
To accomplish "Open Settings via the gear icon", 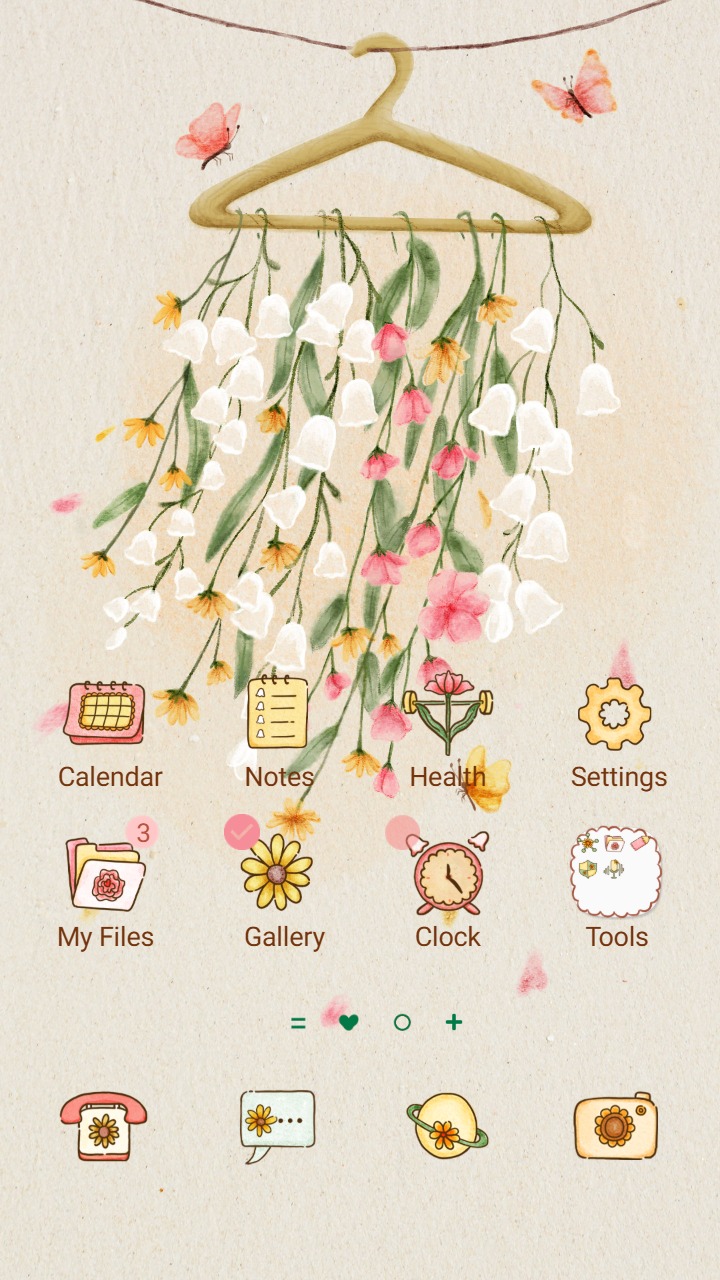I will point(616,713).
